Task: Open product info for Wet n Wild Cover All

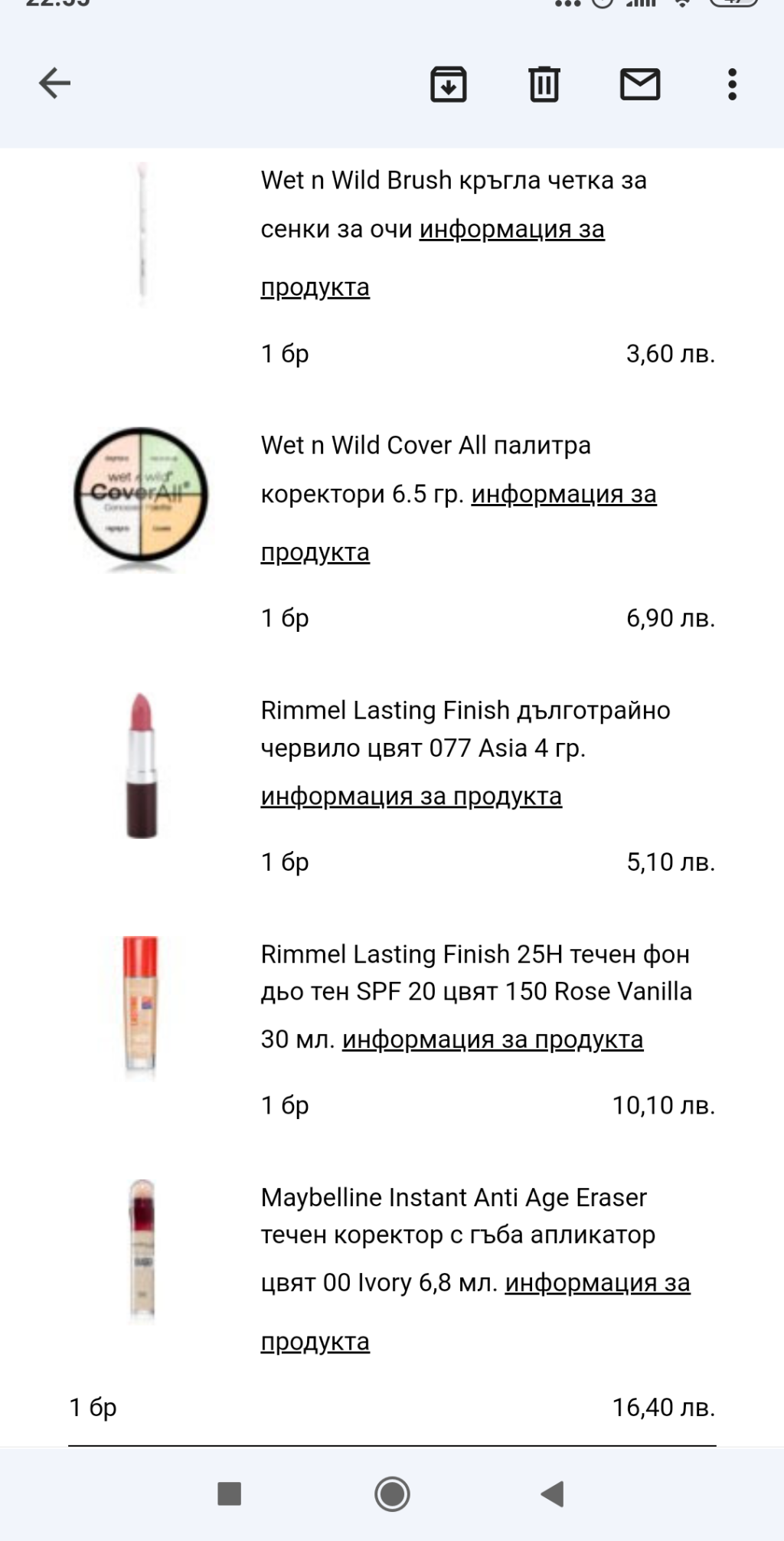Action: [563, 494]
